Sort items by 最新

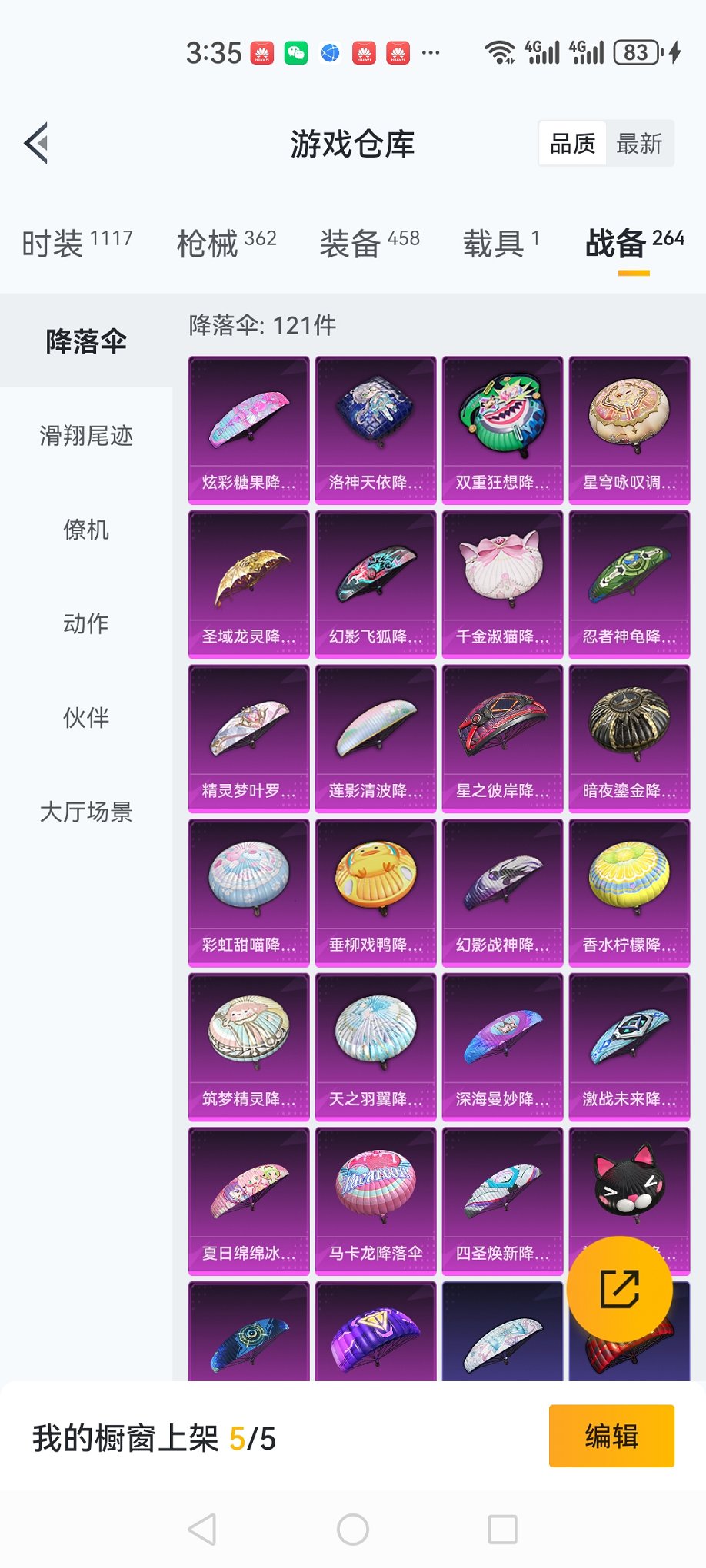[x=639, y=144]
